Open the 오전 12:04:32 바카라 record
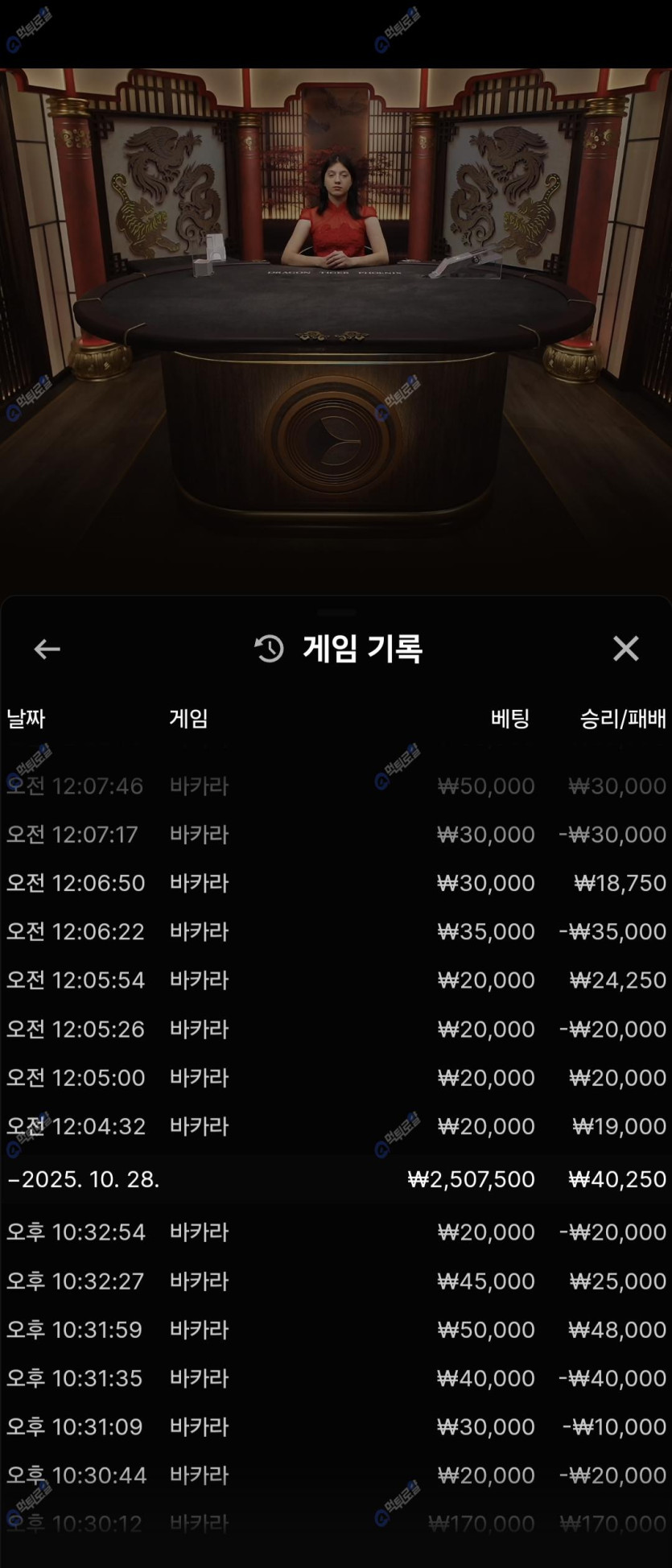This screenshot has width=672, height=1568. (336, 1126)
